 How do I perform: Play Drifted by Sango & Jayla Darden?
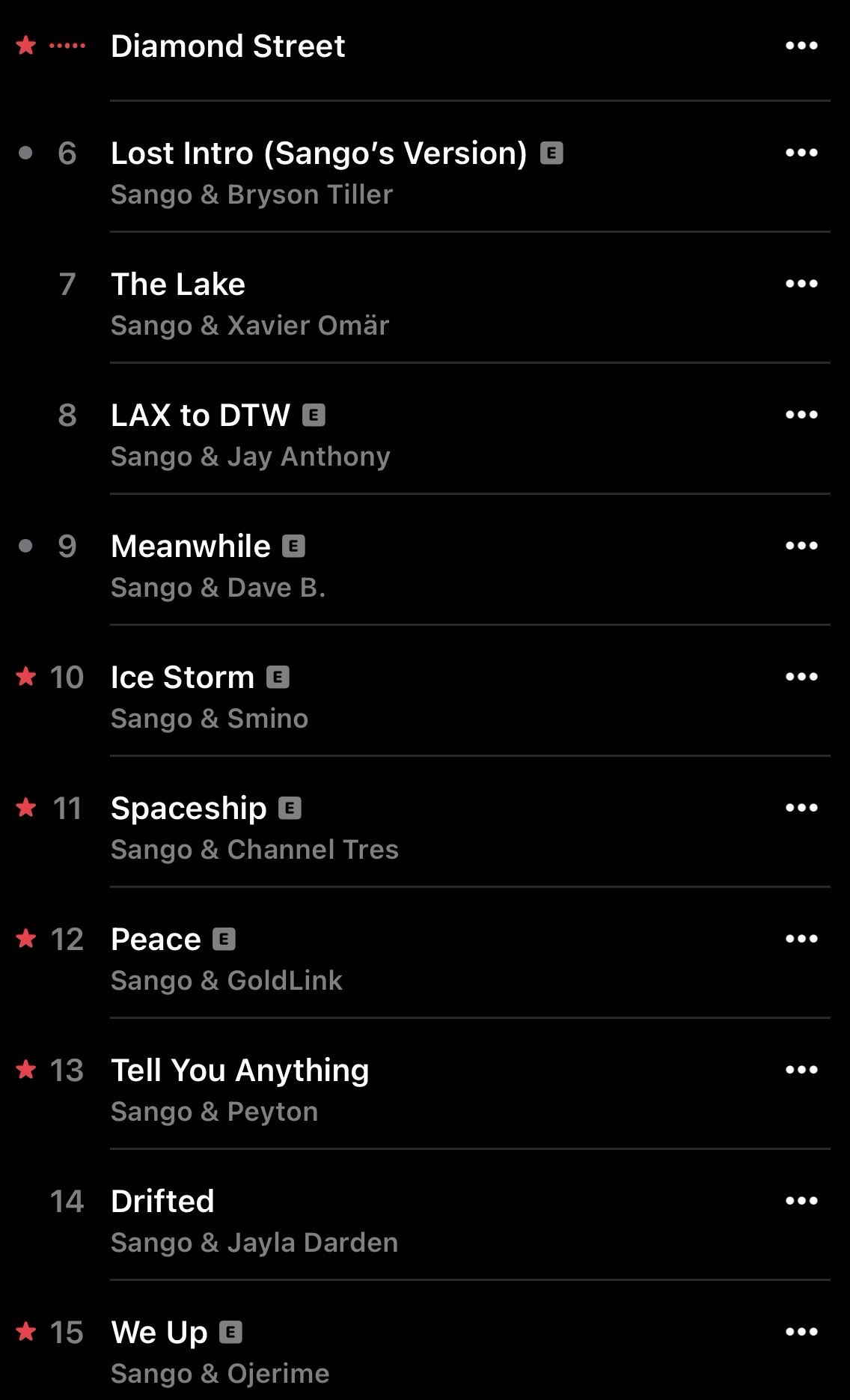click(162, 1202)
